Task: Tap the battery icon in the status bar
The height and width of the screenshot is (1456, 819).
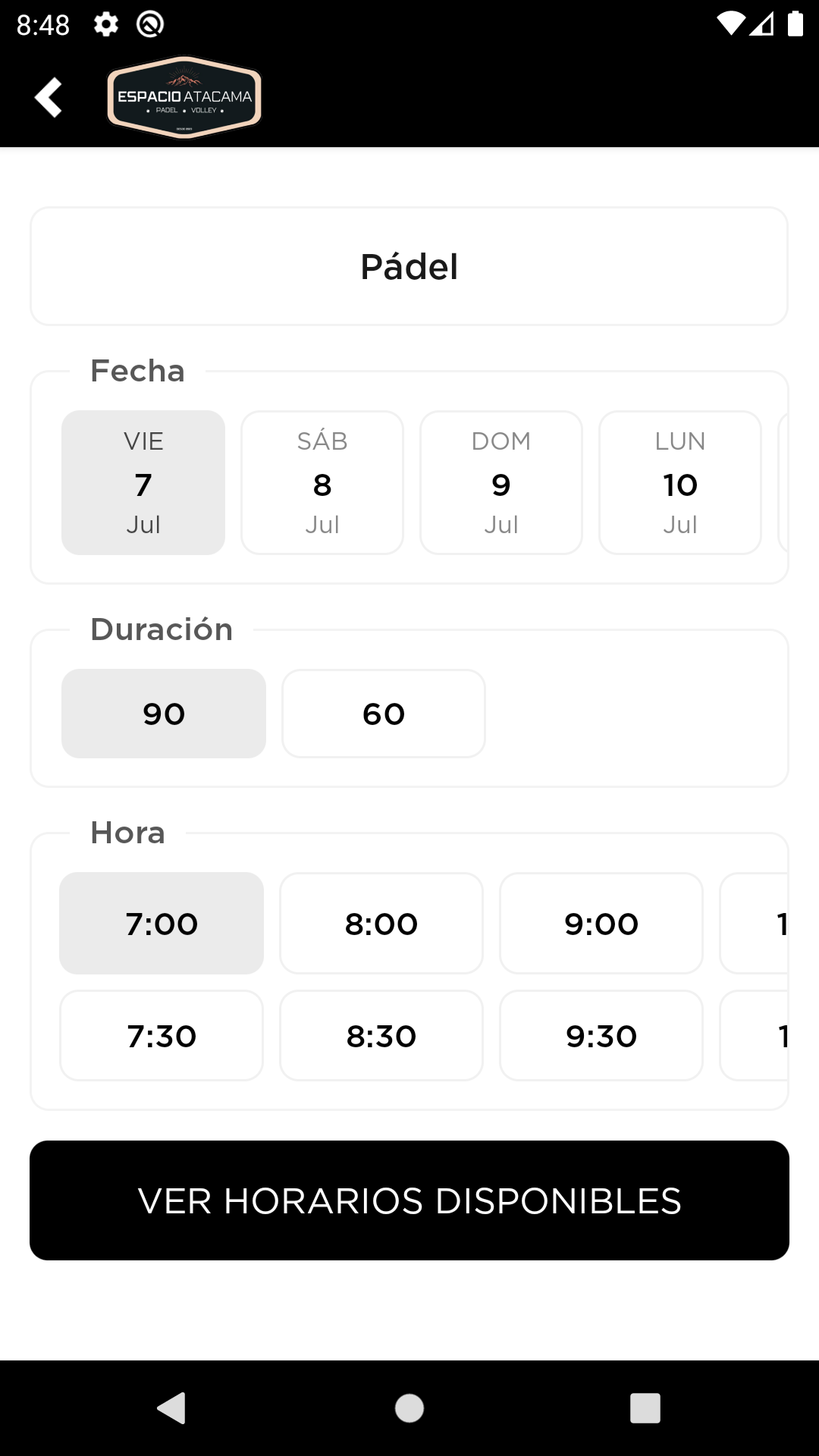Action: point(797,23)
